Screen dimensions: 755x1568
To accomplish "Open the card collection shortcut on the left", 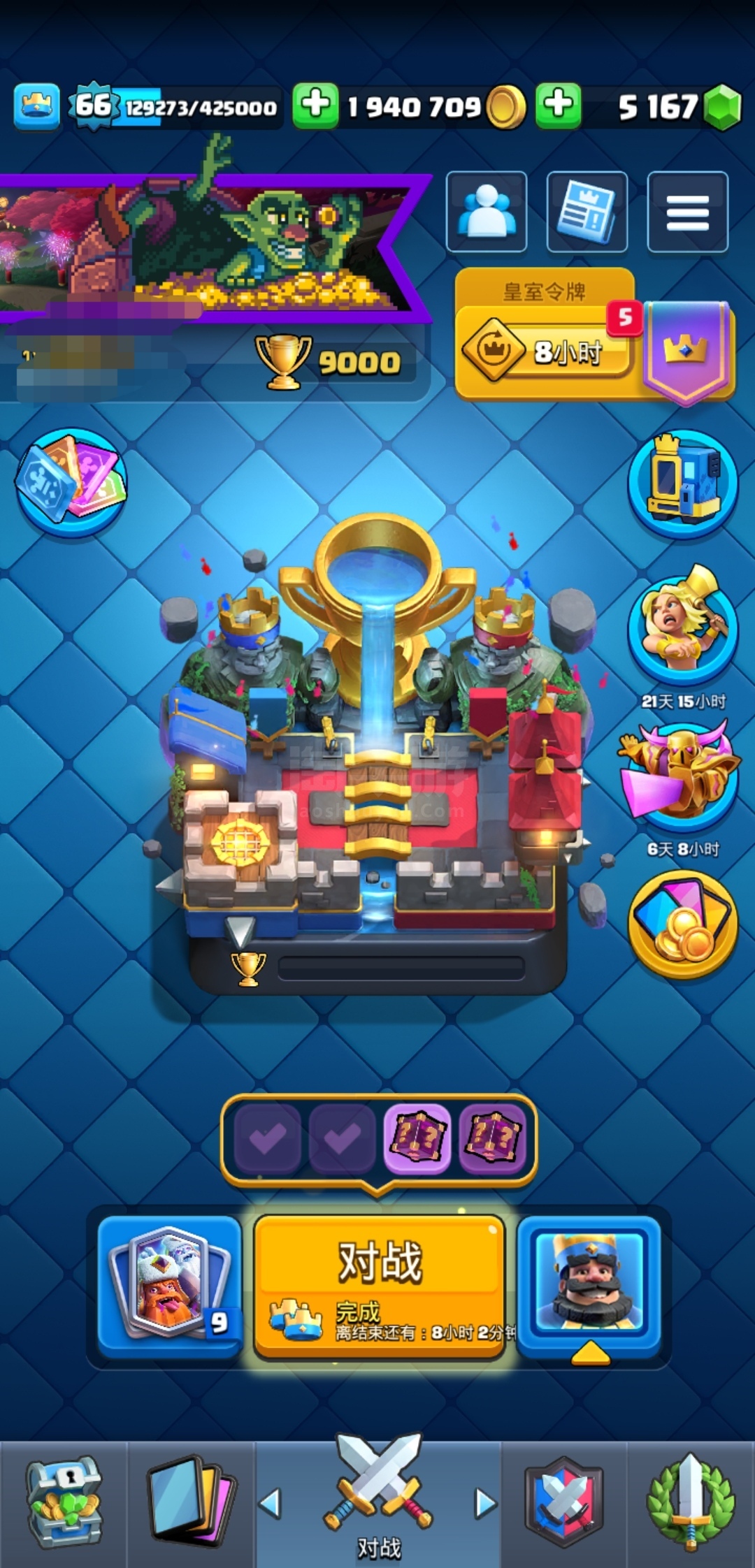I will 71,483.
